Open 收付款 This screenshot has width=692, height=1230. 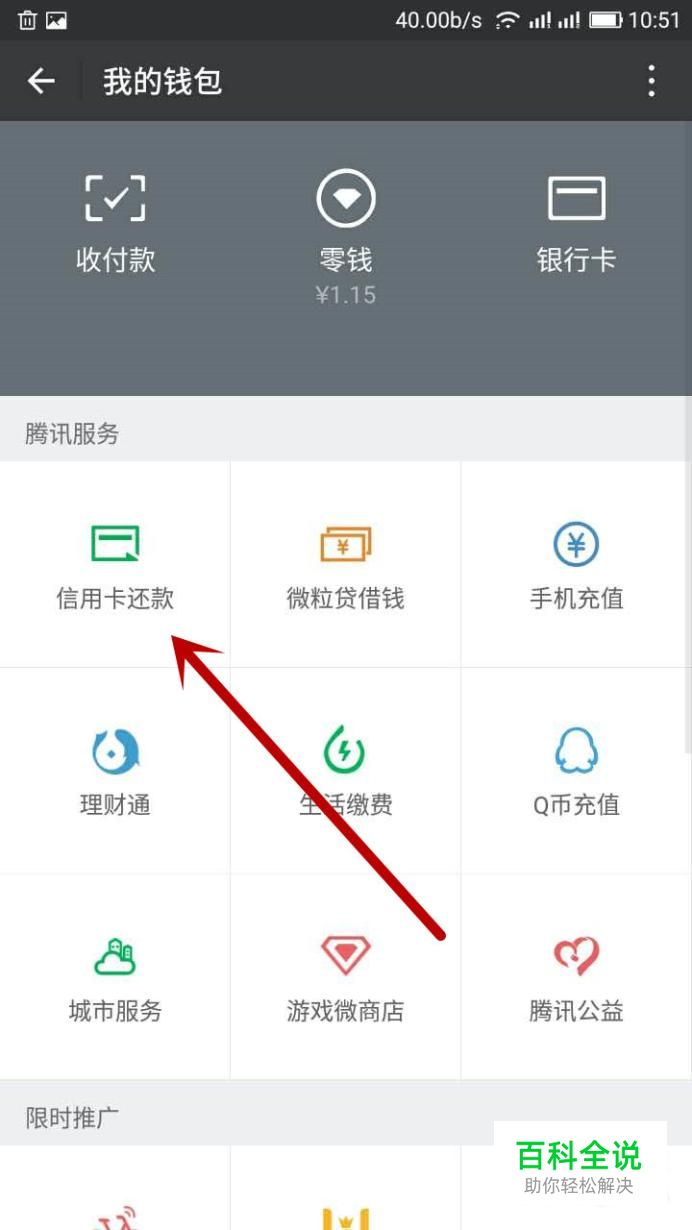(x=115, y=223)
